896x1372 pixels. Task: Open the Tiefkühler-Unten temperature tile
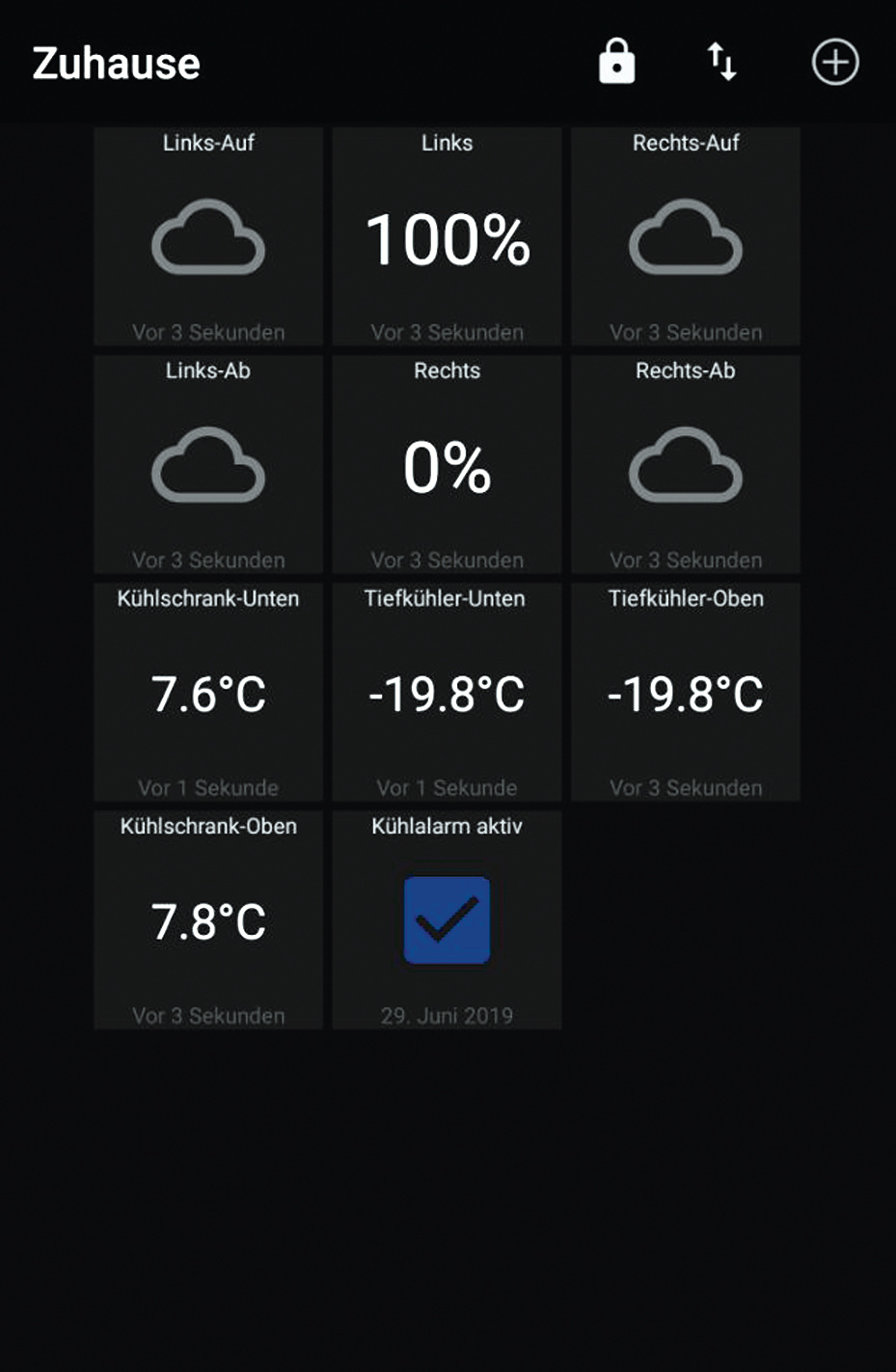(448, 692)
